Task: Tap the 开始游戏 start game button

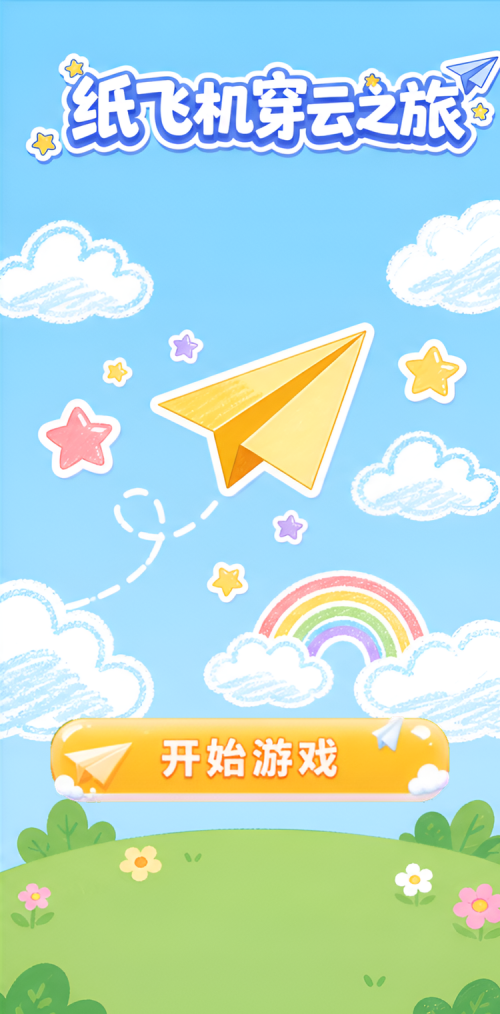Action: click(x=250, y=759)
